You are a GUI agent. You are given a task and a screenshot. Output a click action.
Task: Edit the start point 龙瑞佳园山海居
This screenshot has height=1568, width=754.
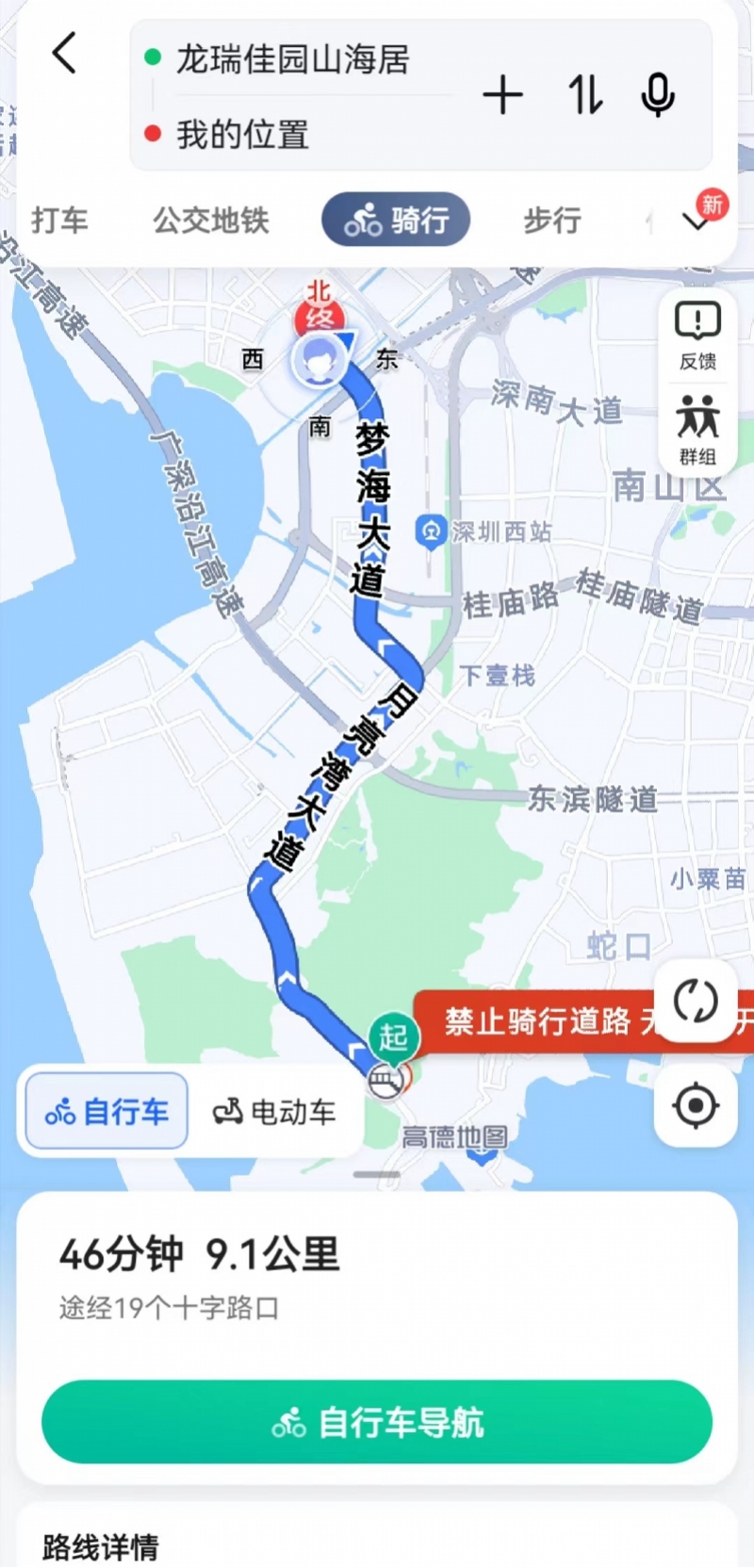(293, 58)
